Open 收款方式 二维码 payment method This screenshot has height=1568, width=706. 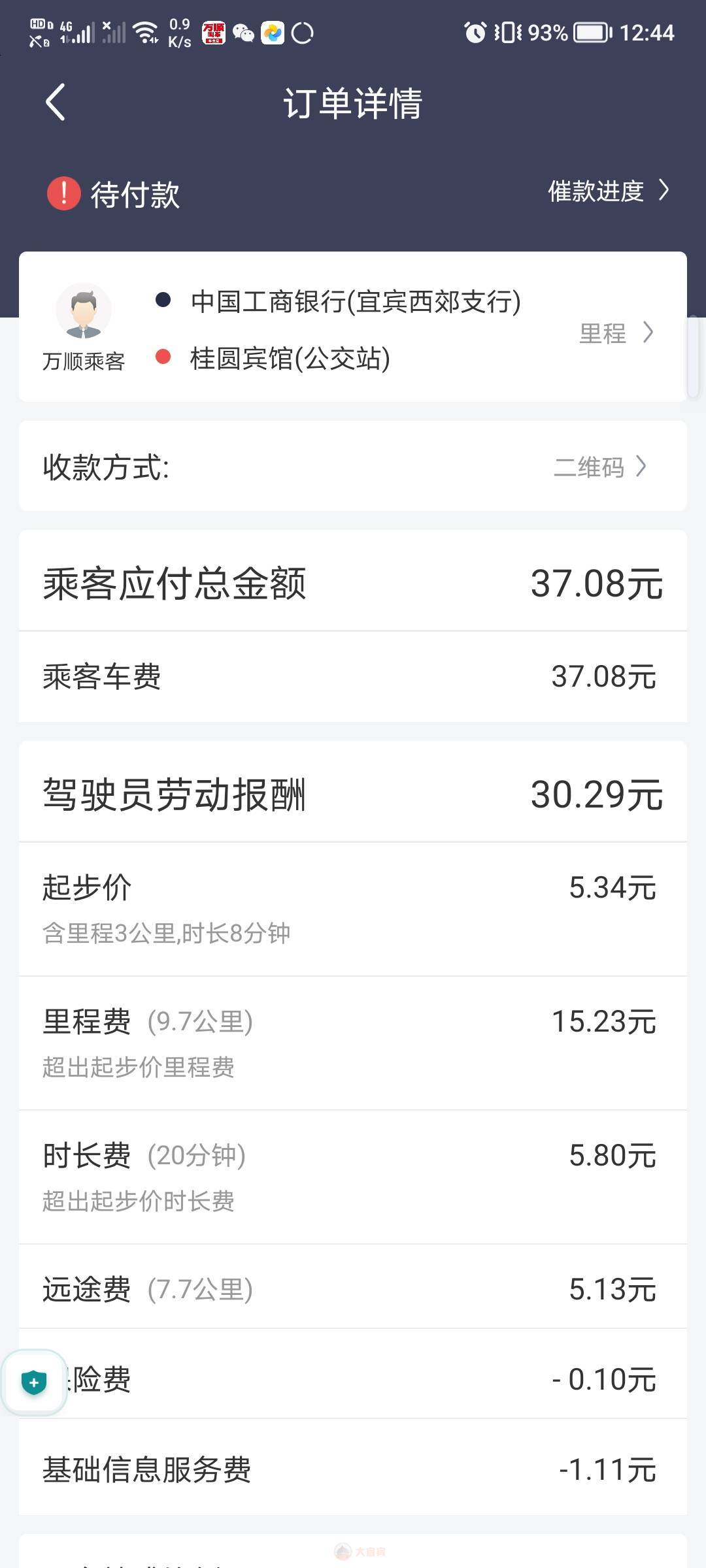point(353,466)
